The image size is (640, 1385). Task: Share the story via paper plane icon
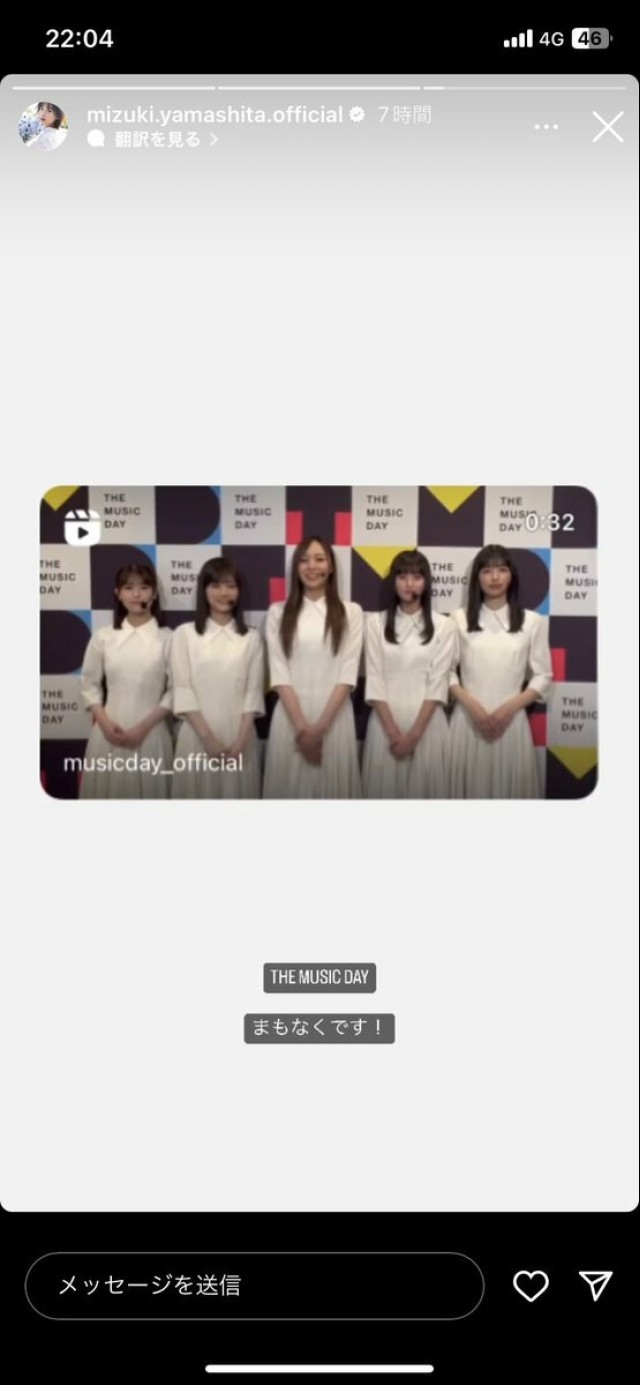[x=596, y=1286]
